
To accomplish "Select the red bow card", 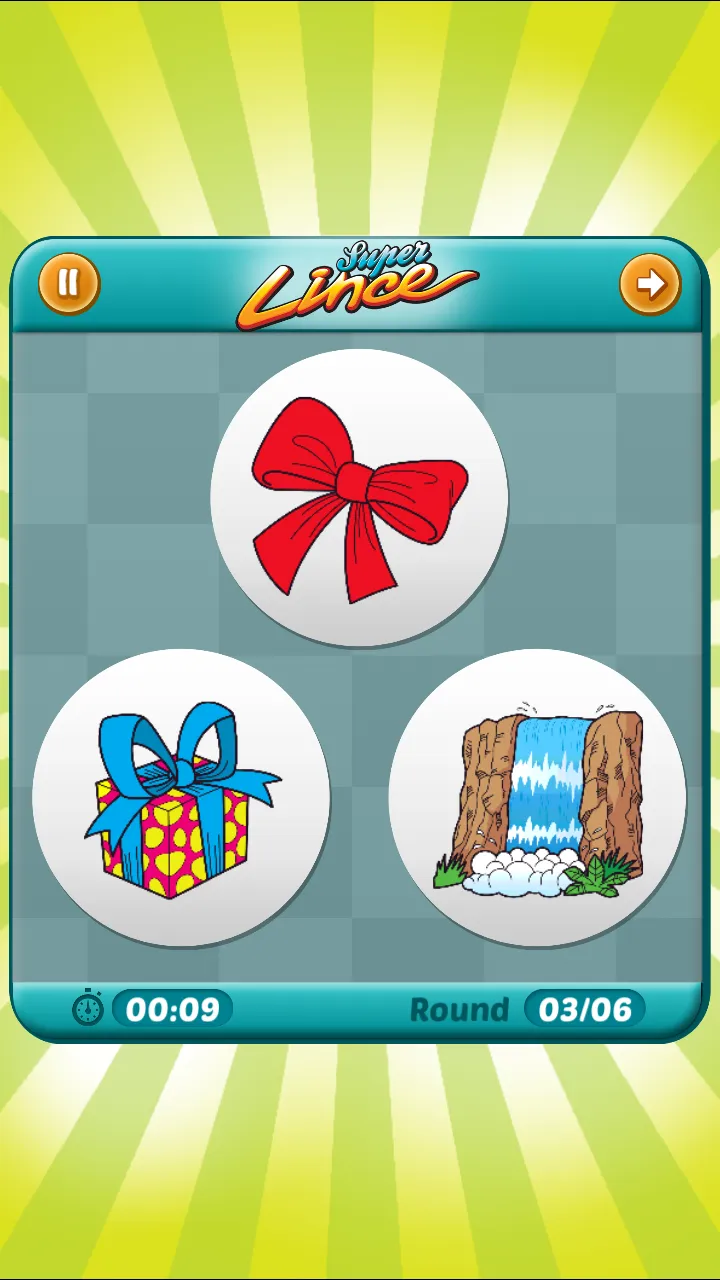I will click(x=359, y=497).
